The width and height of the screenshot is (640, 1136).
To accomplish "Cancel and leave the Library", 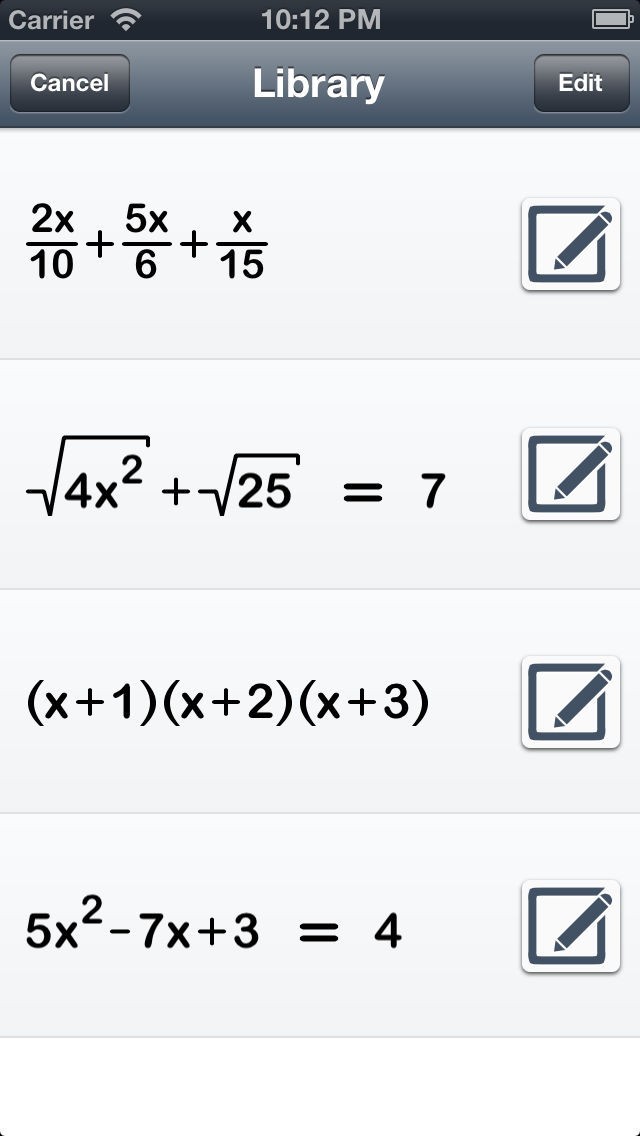I will pyautogui.click(x=69, y=83).
